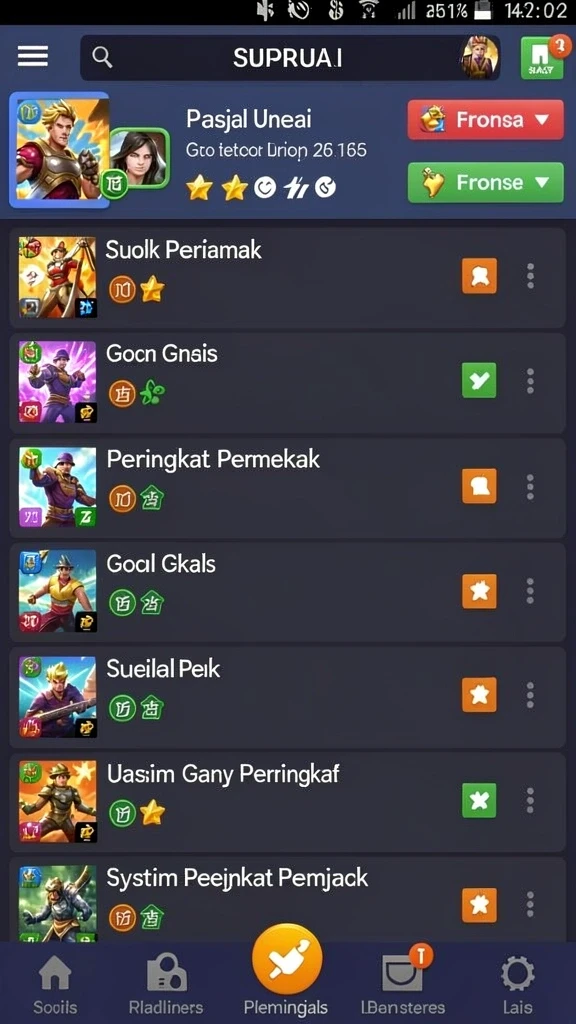Tap the orange star button on Sueilal Peik
576x1024 pixels.
coord(479,695)
